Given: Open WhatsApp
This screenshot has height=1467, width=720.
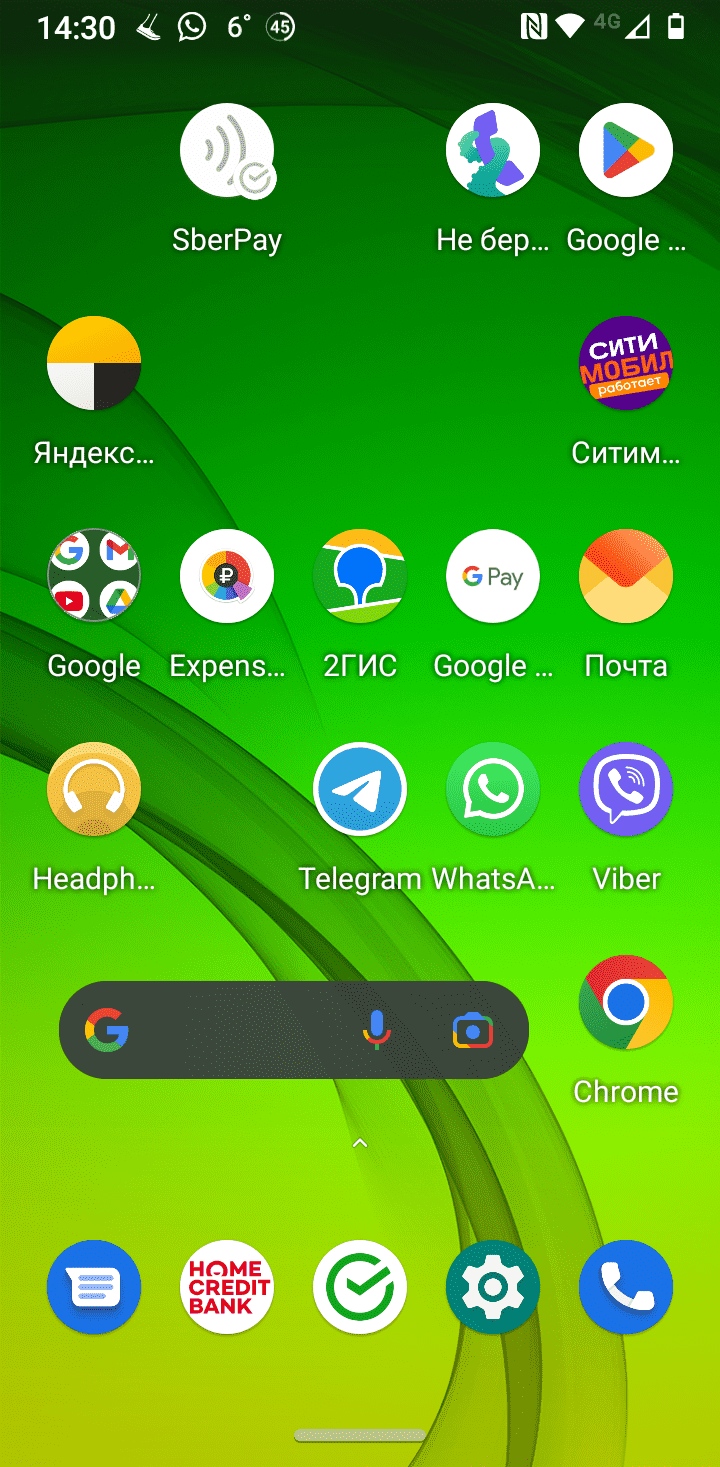Looking at the screenshot, I should (493, 789).
